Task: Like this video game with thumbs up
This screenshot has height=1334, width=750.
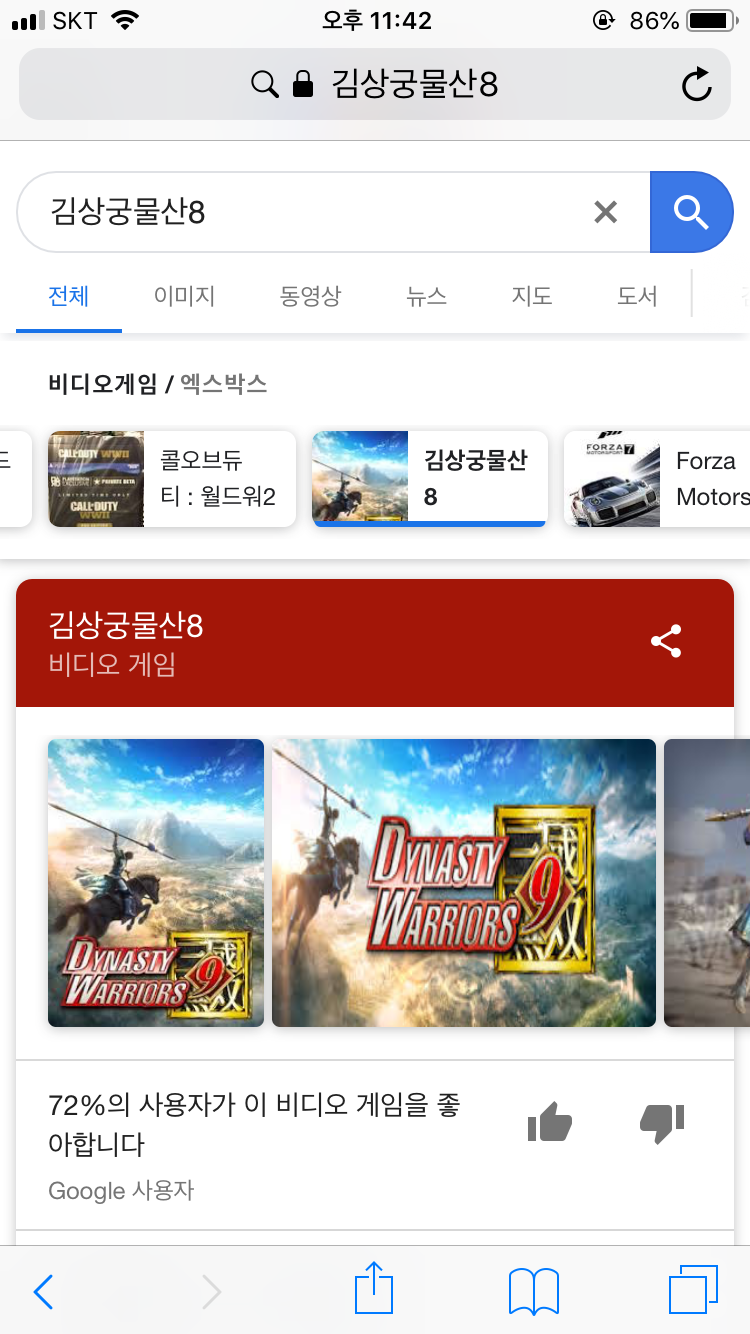Action: pos(549,1123)
